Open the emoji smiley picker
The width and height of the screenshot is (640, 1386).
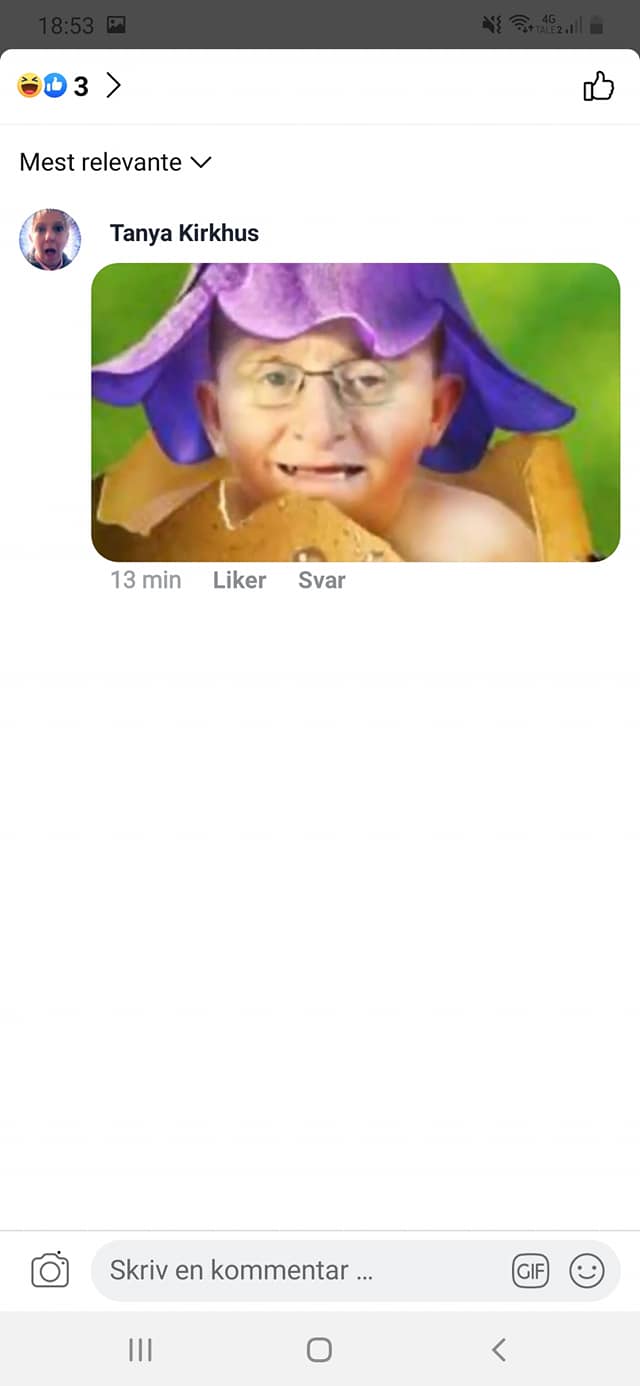587,1271
